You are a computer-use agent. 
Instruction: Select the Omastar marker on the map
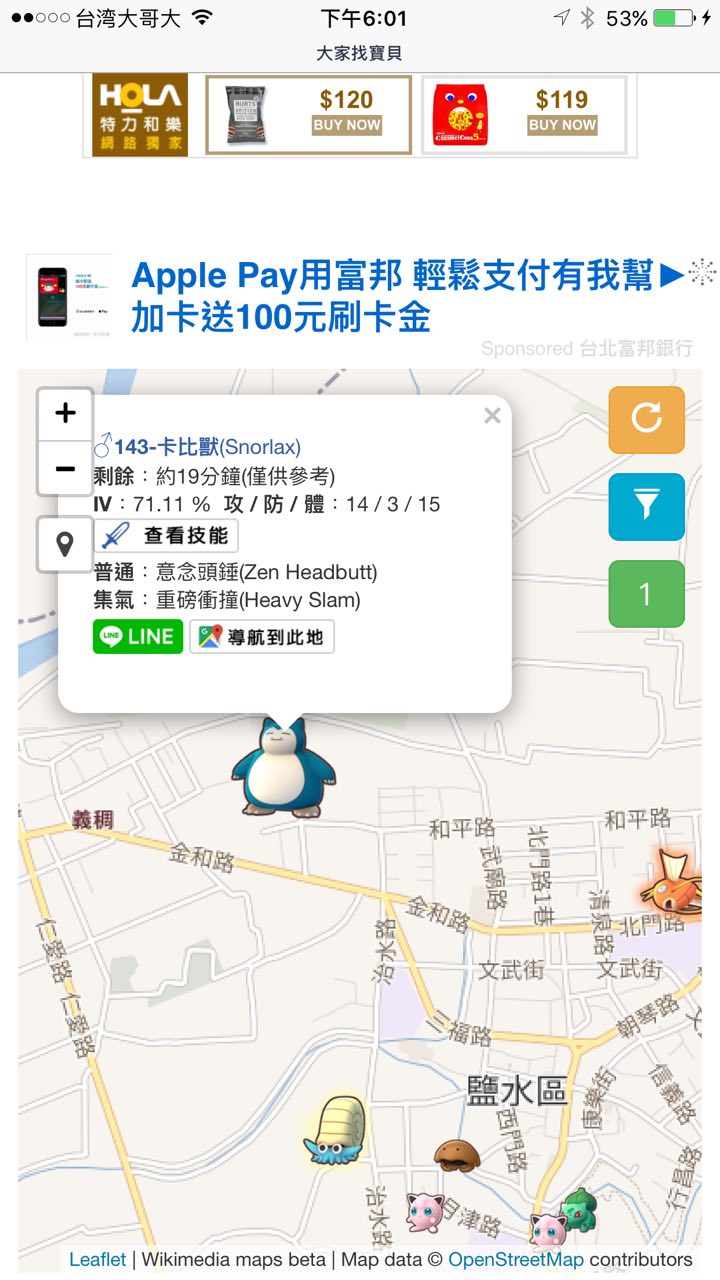336,1131
